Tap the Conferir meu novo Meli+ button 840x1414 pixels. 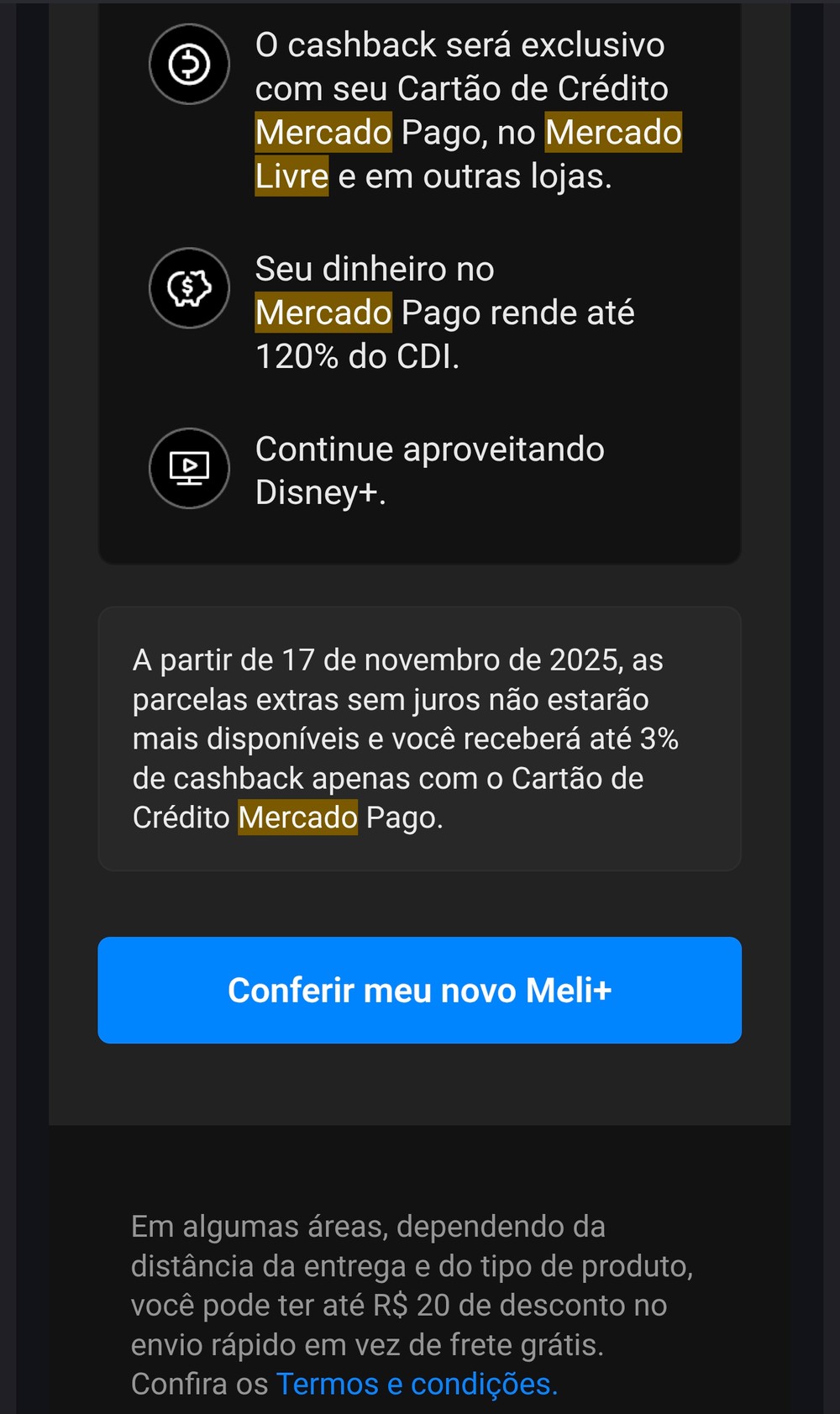coord(419,990)
